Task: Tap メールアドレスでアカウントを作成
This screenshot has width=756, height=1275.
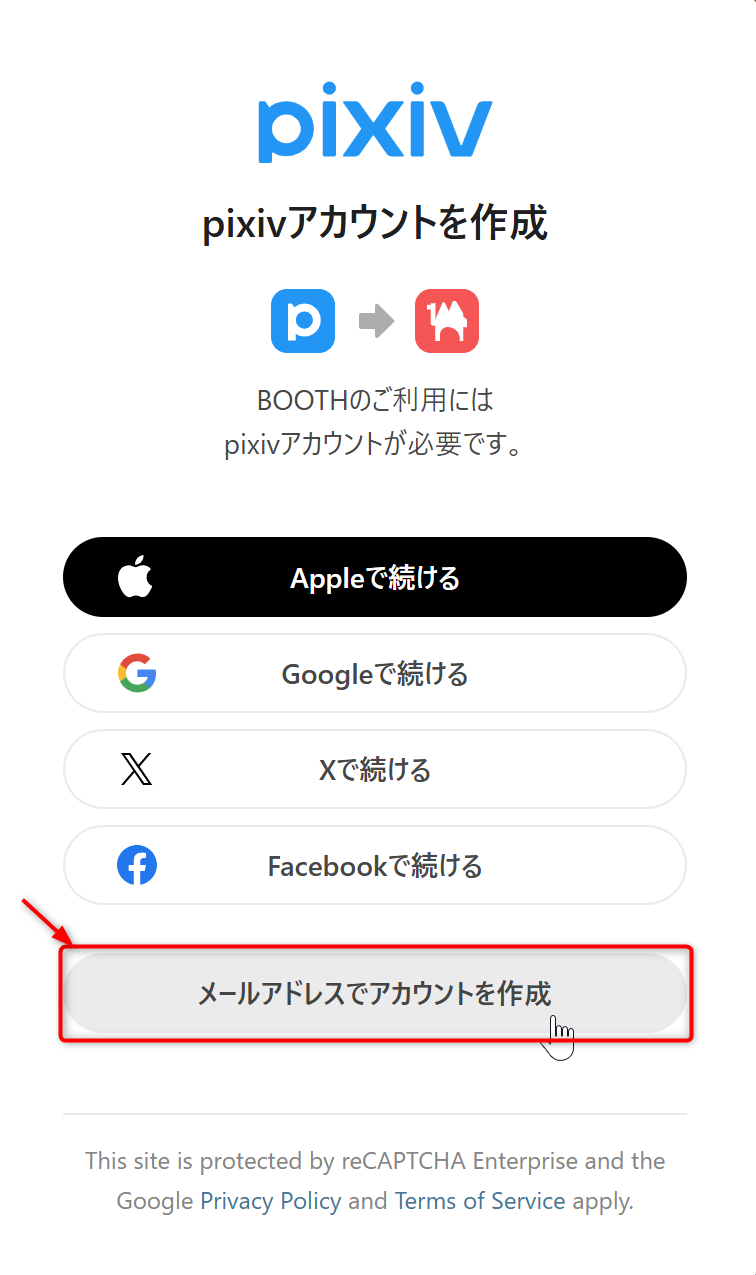Action: pyautogui.click(x=375, y=994)
